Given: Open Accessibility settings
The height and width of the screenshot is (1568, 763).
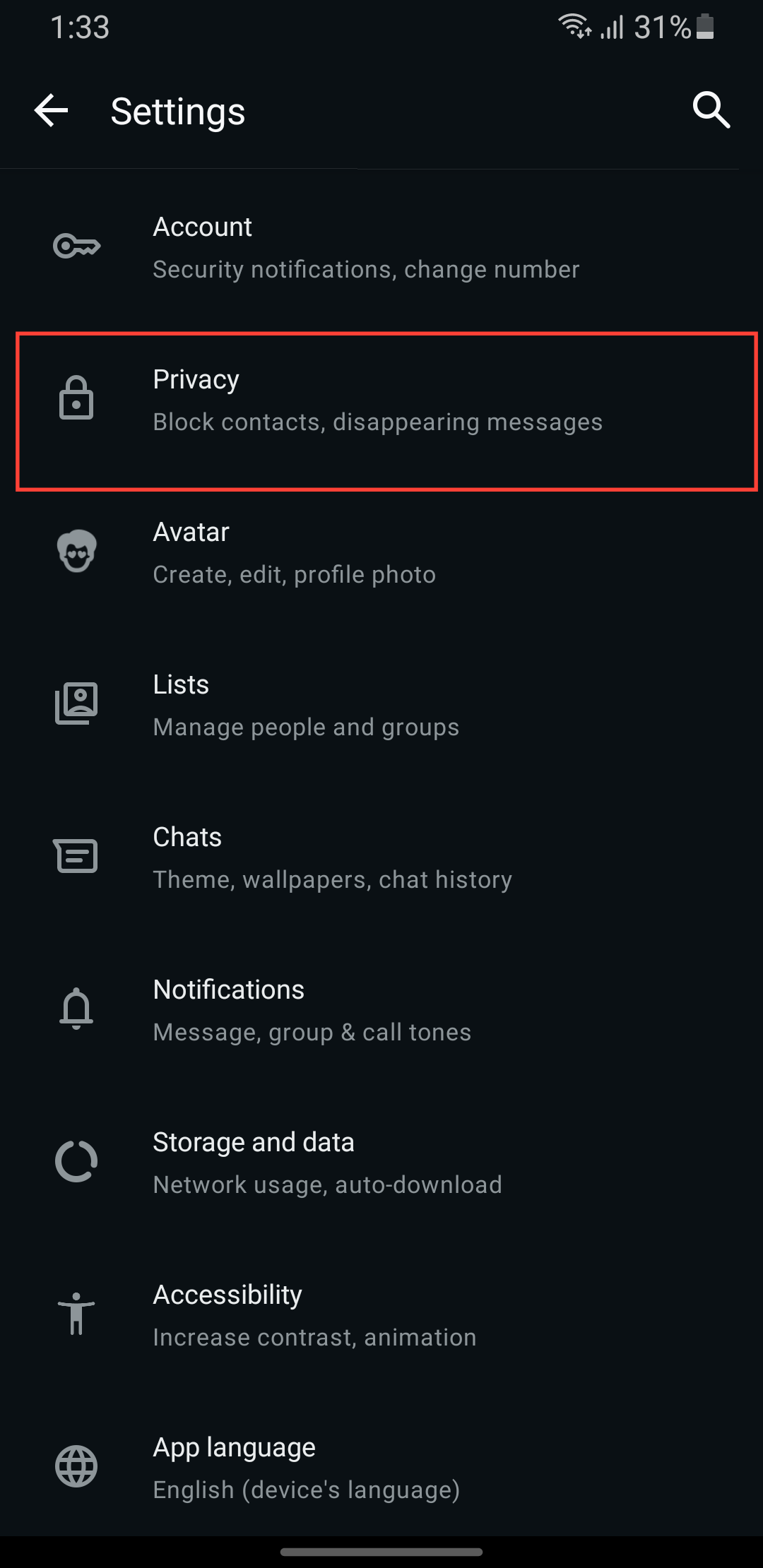Looking at the screenshot, I should click(x=381, y=1315).
